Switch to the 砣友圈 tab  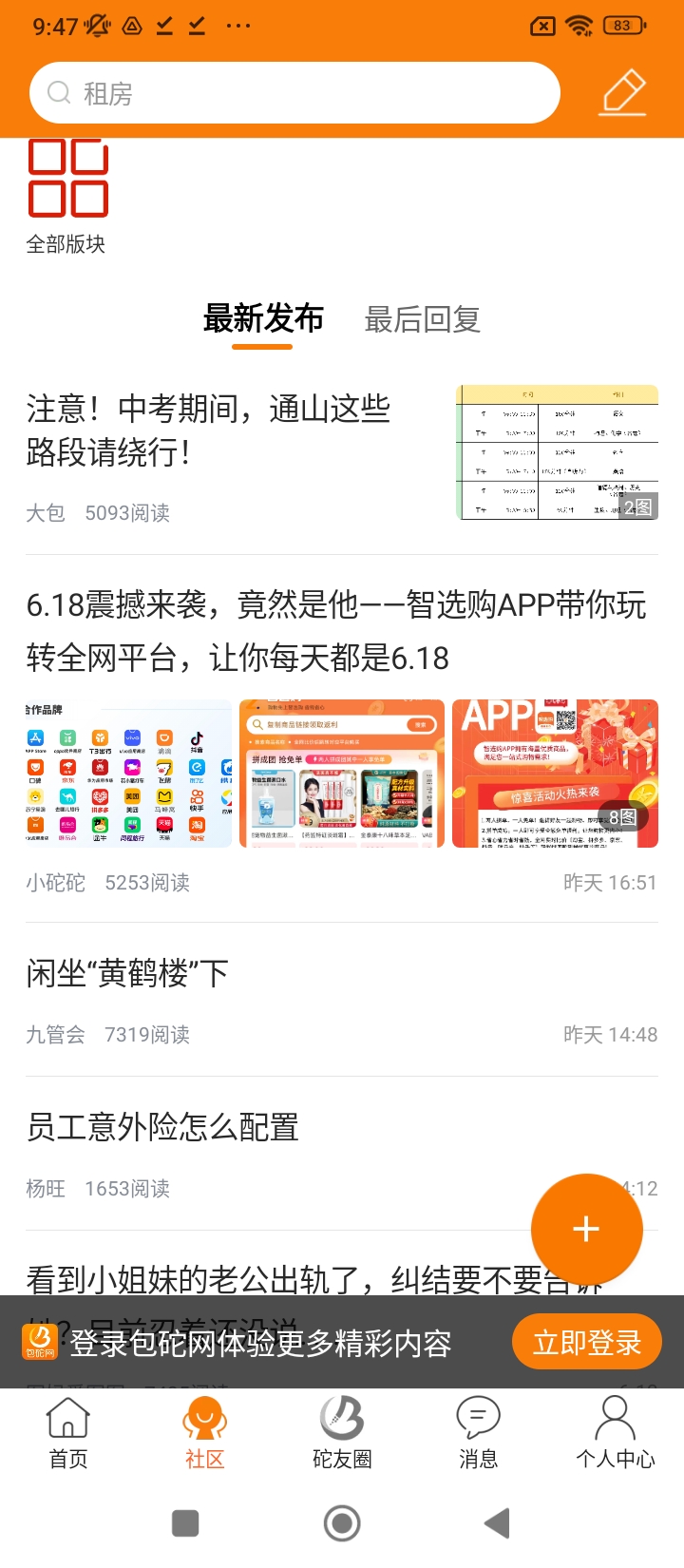point(342,1433)
